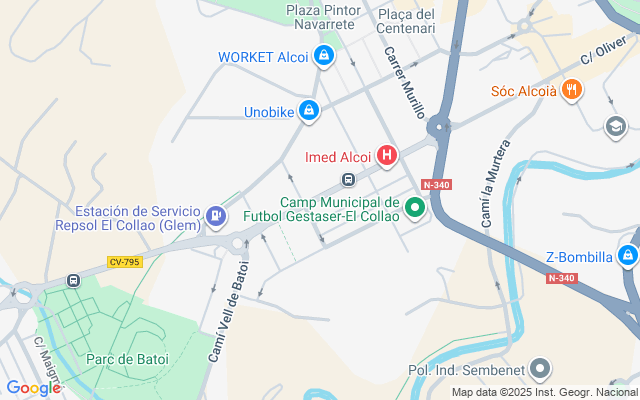Open the Imed Alcoi hospital marker
The height and width of the screenshot is (400, 640).
tap(387, 156)
